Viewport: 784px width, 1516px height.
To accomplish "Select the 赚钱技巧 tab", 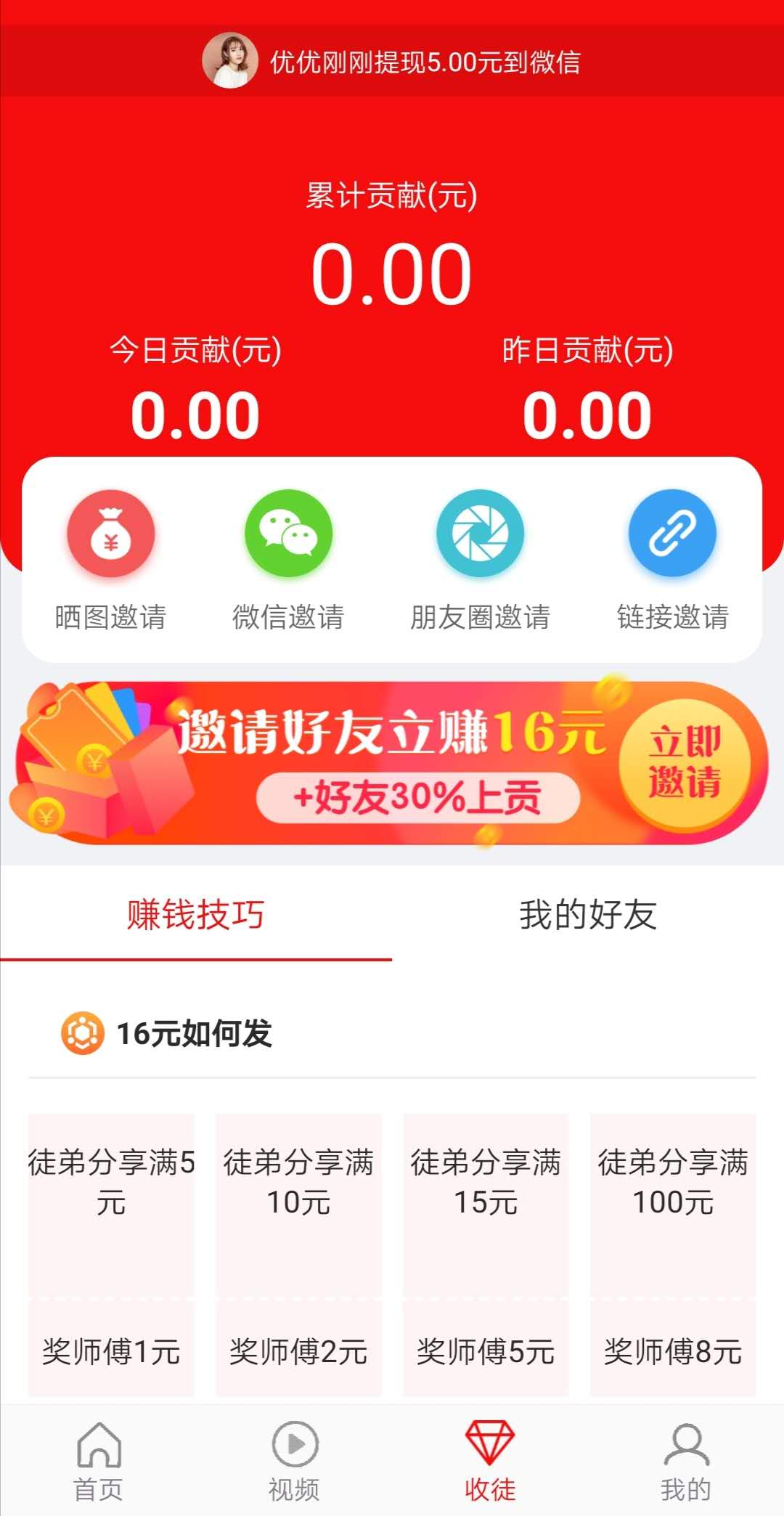I will pyautogui.click(x=196, y=915).
